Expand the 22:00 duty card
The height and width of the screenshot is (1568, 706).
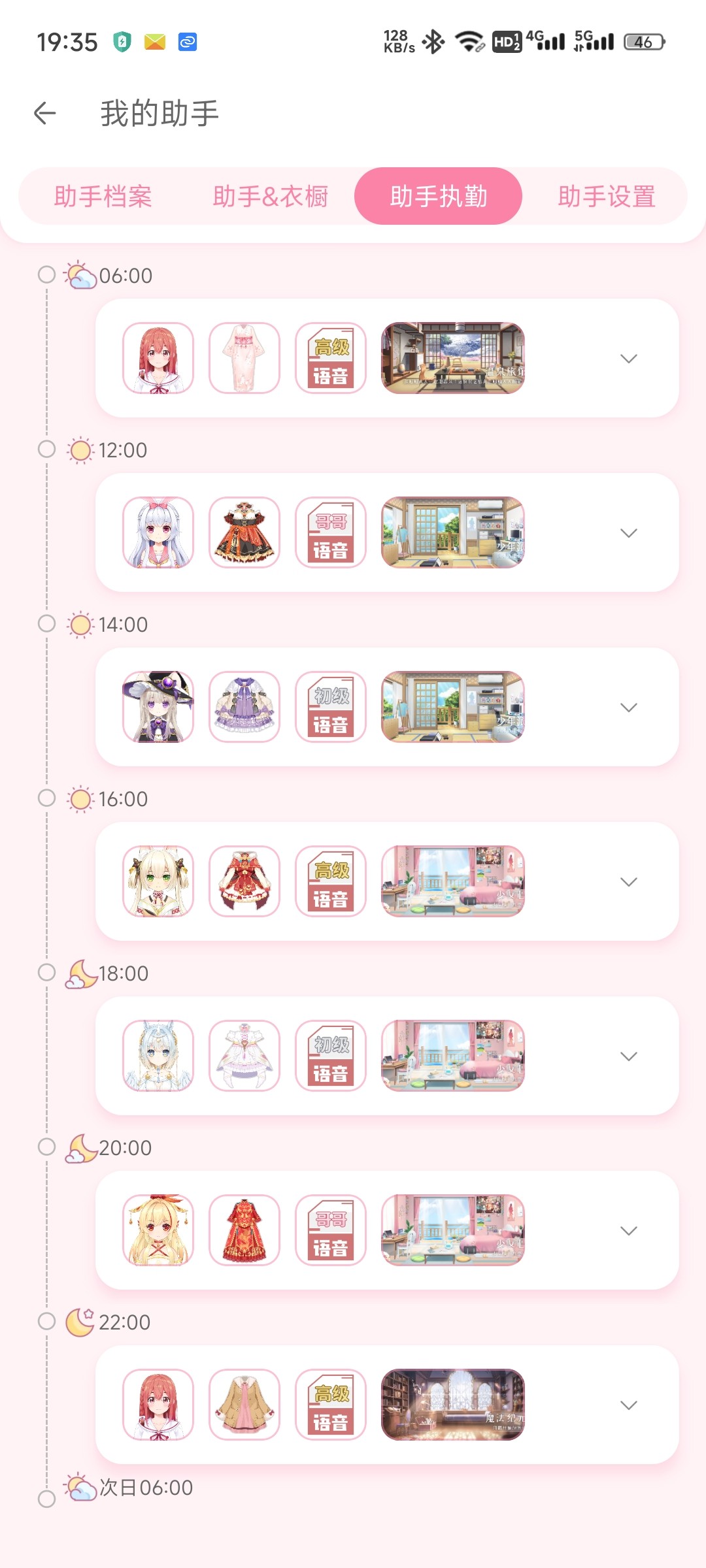tap(628, 1405)
